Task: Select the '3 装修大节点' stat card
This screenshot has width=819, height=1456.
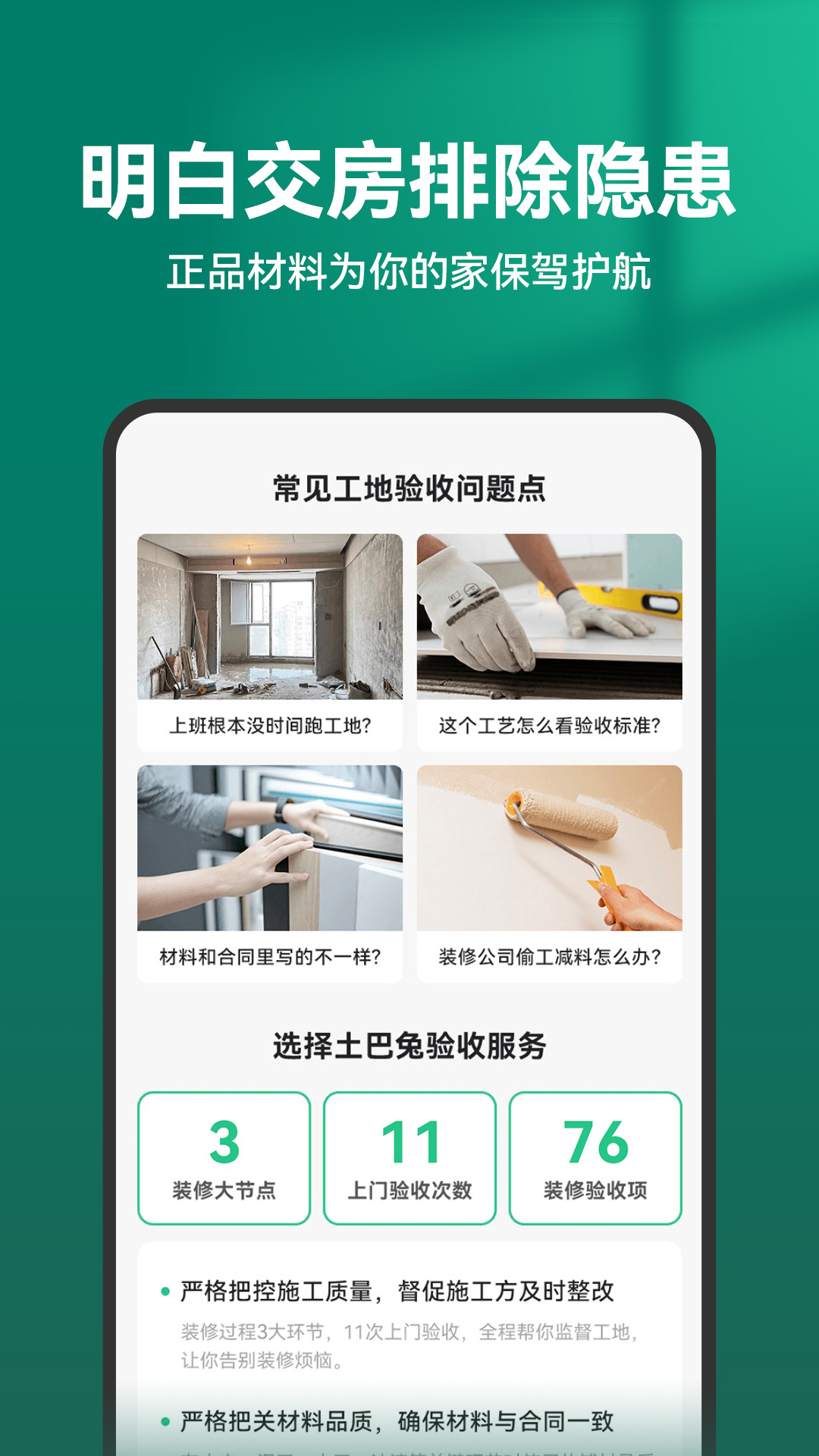Action: (224, 1158)
